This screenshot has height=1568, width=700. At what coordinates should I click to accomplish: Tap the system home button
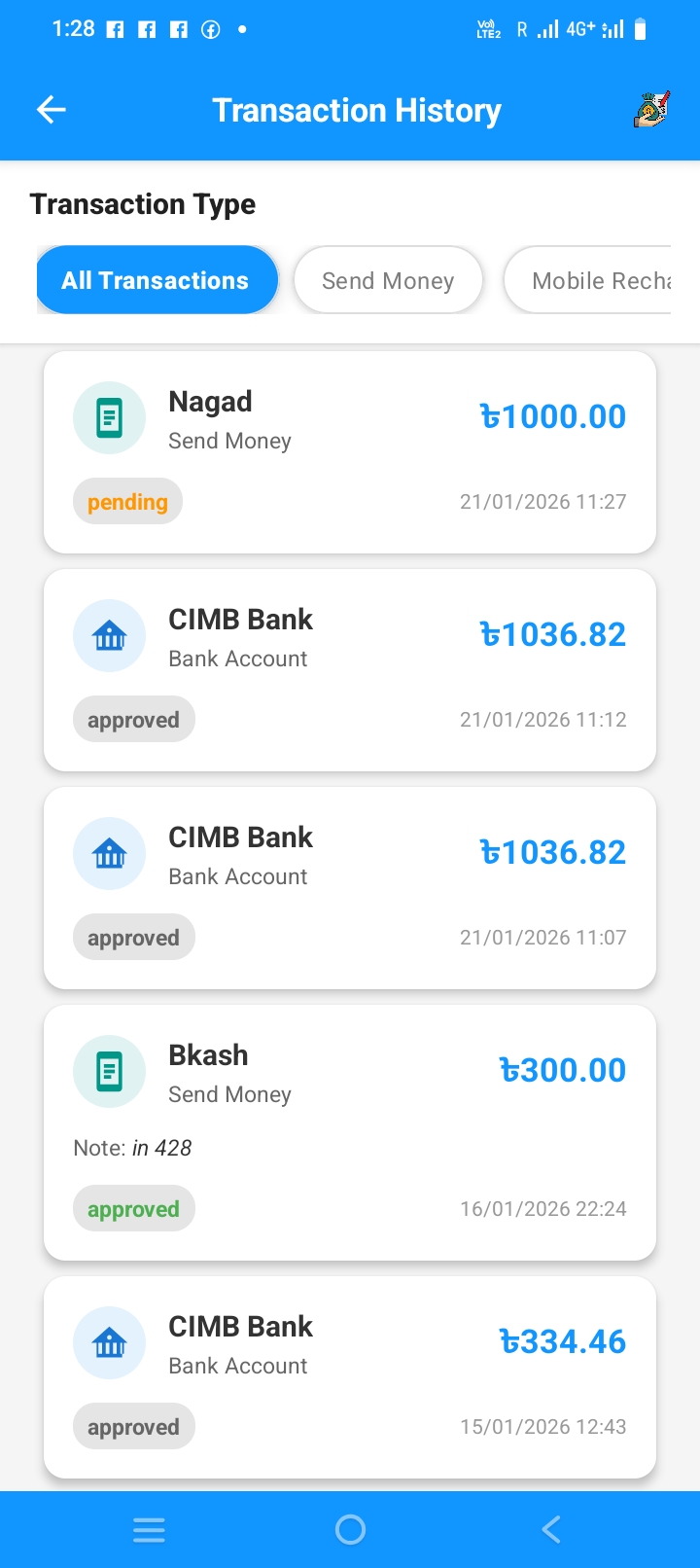pyautogui.click(x=350, y=1530)
